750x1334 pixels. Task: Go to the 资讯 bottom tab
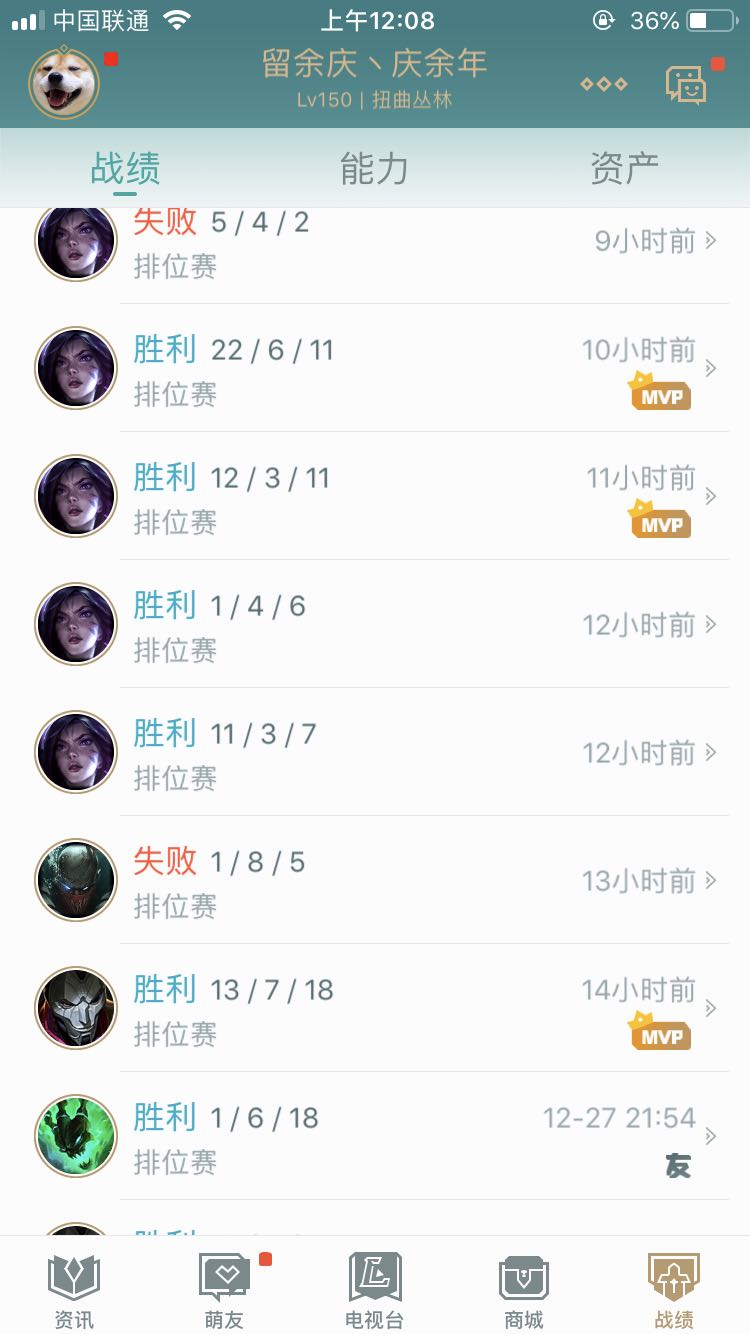74,1291
